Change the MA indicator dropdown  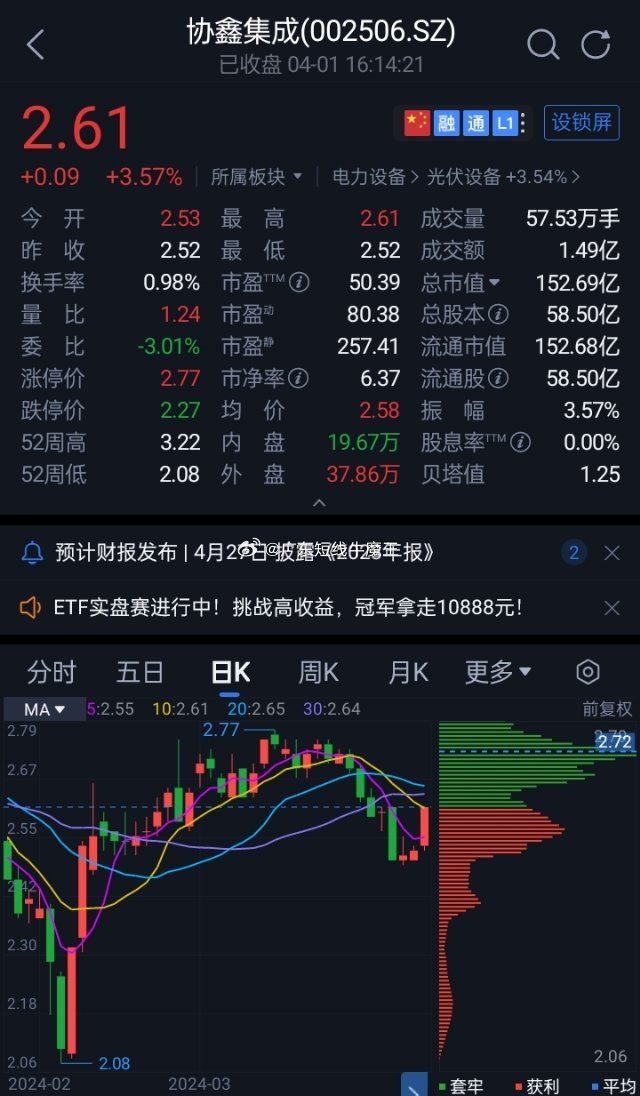(x=44, y=709)
